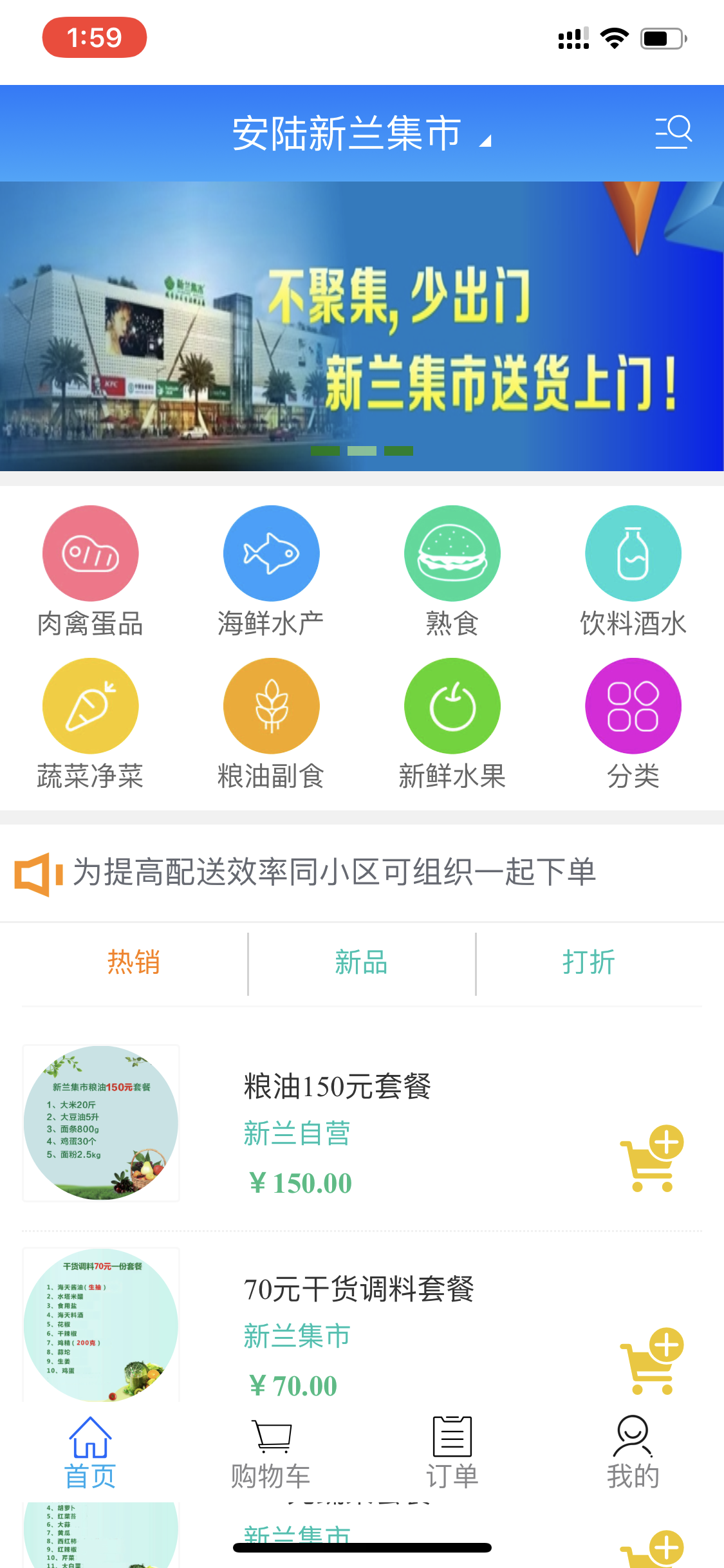The width and height of the screenshot is (724, 1568).
Task: Select the 熟食 category
Action: pyautogui.click(x=452, y=554)
